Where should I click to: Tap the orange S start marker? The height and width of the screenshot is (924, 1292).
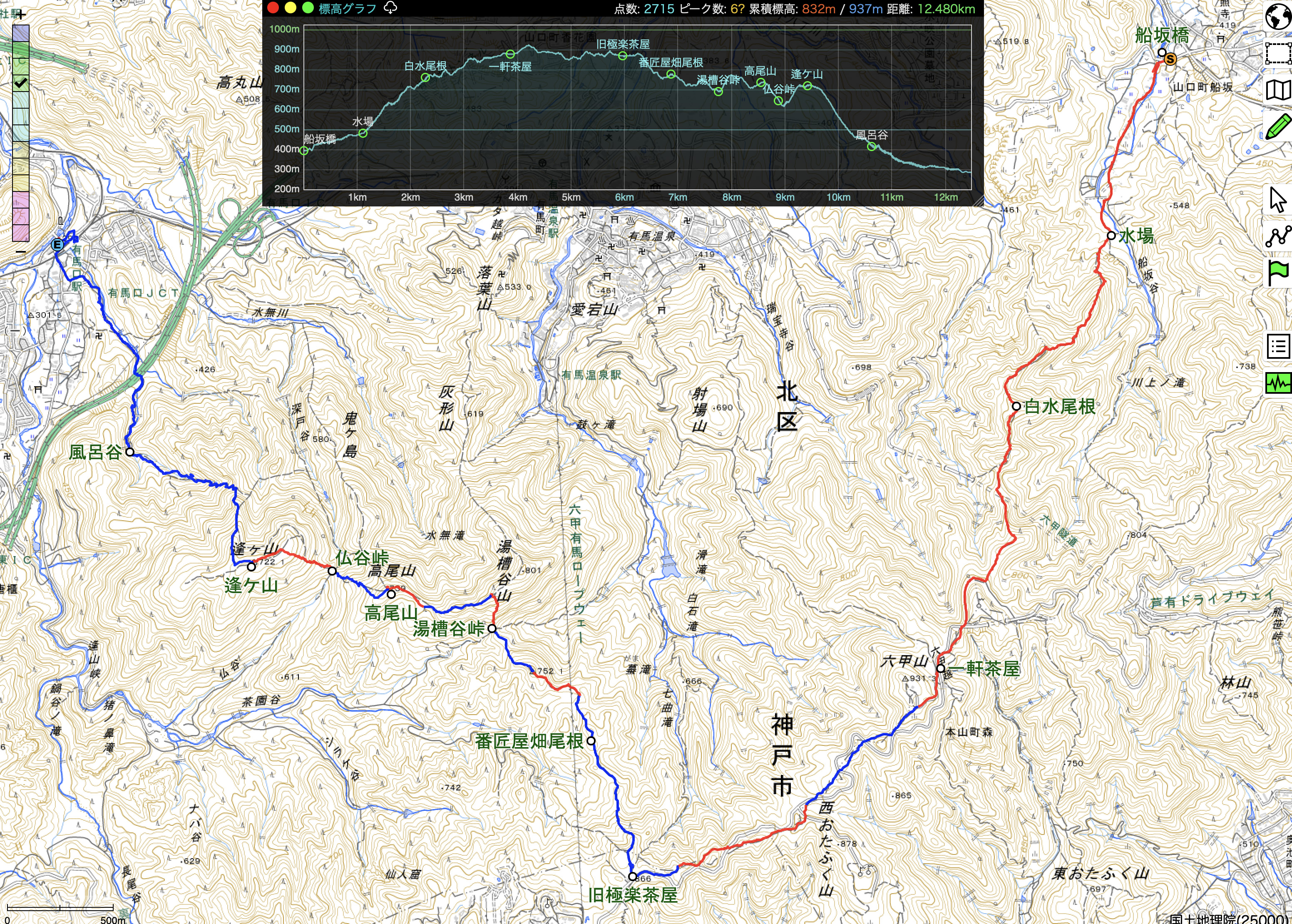pyautogui.click(x=1170, y=59)
